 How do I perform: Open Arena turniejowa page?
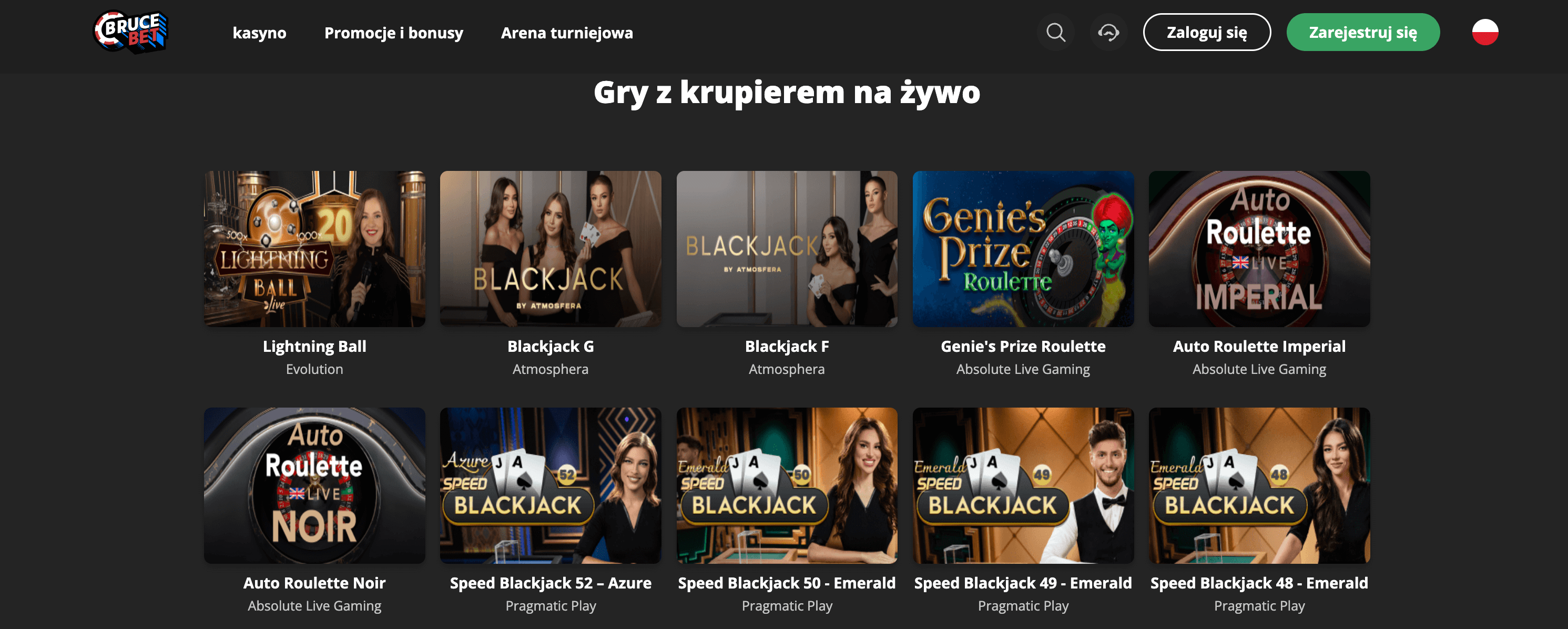click(x=566, y=33)
